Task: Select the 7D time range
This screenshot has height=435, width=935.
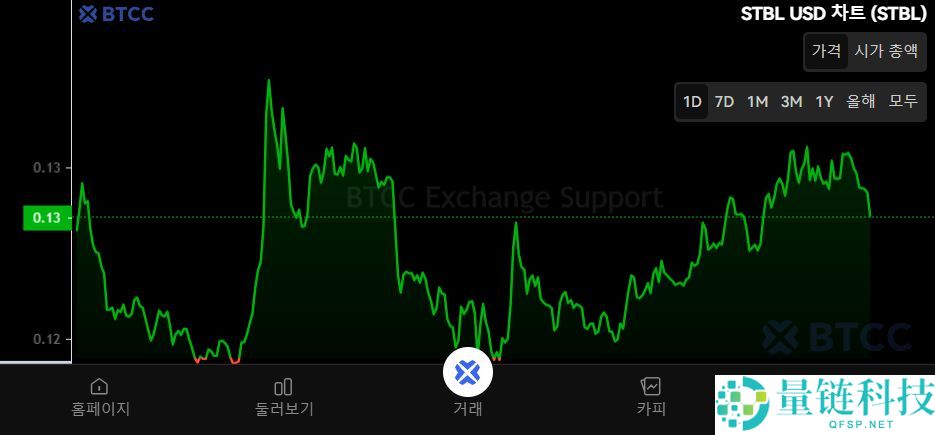Action: tap(724, 101)
